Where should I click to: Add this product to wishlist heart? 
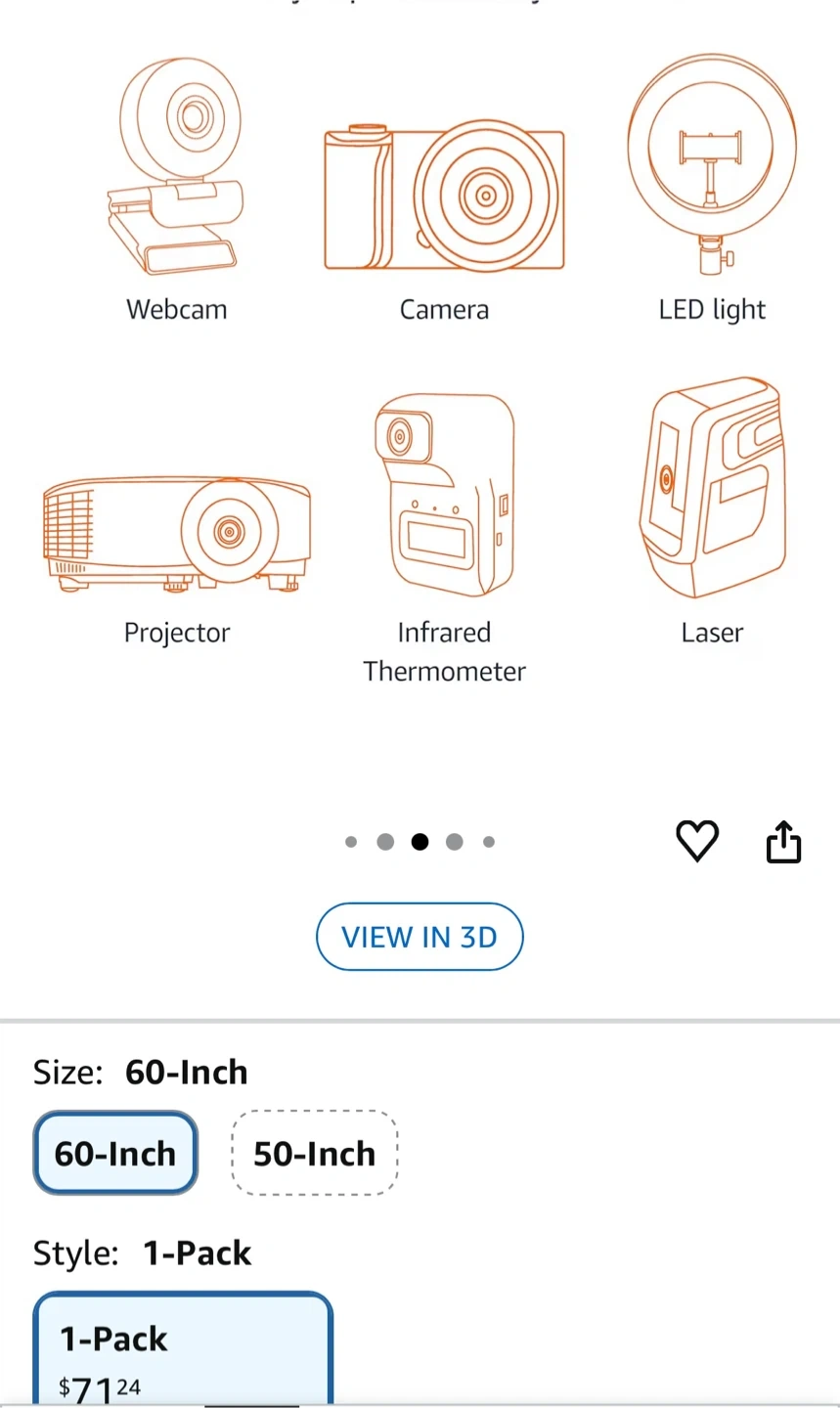[x=697, y=841]
